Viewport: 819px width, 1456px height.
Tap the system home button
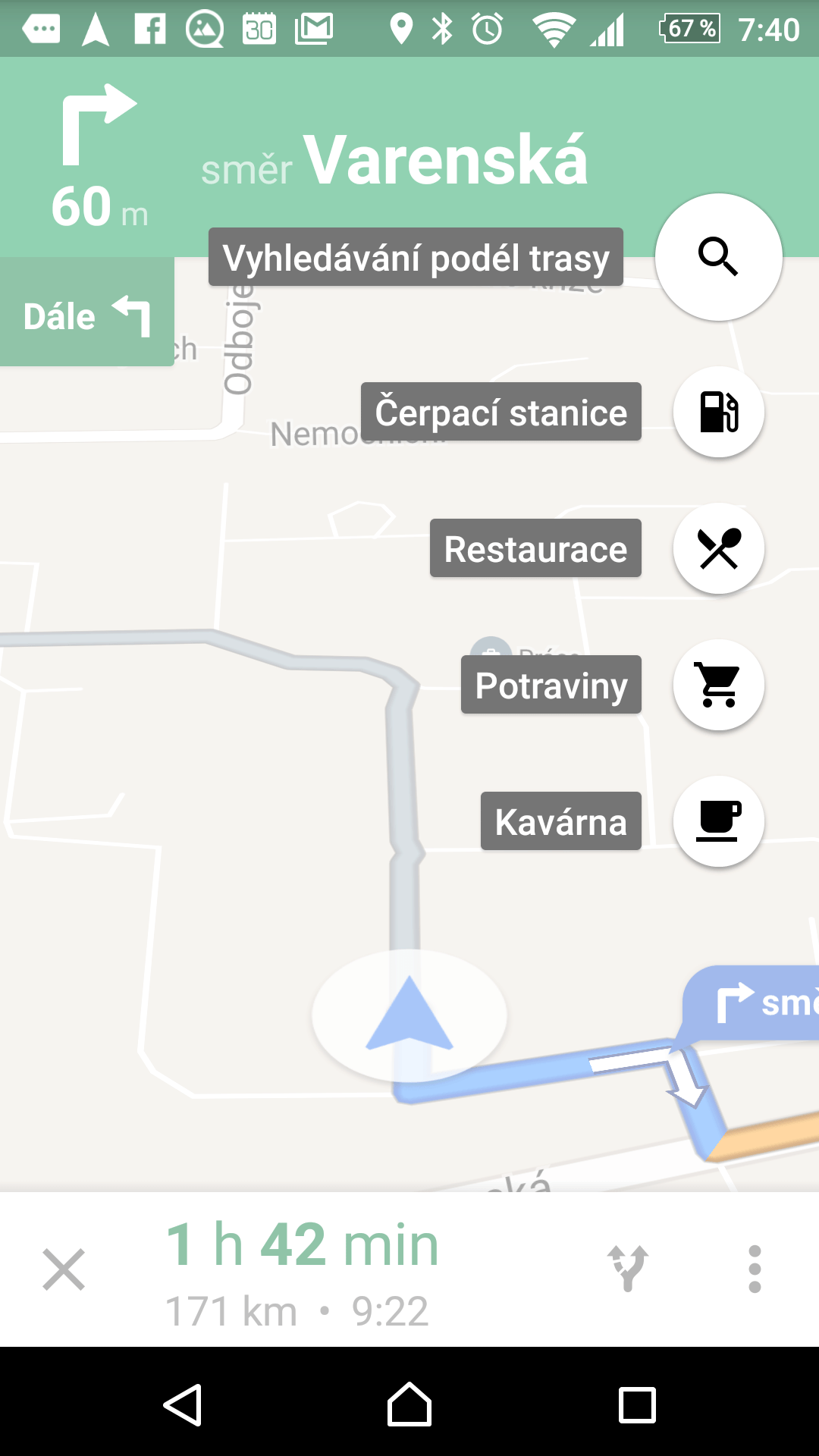(x=409, y=1405)
